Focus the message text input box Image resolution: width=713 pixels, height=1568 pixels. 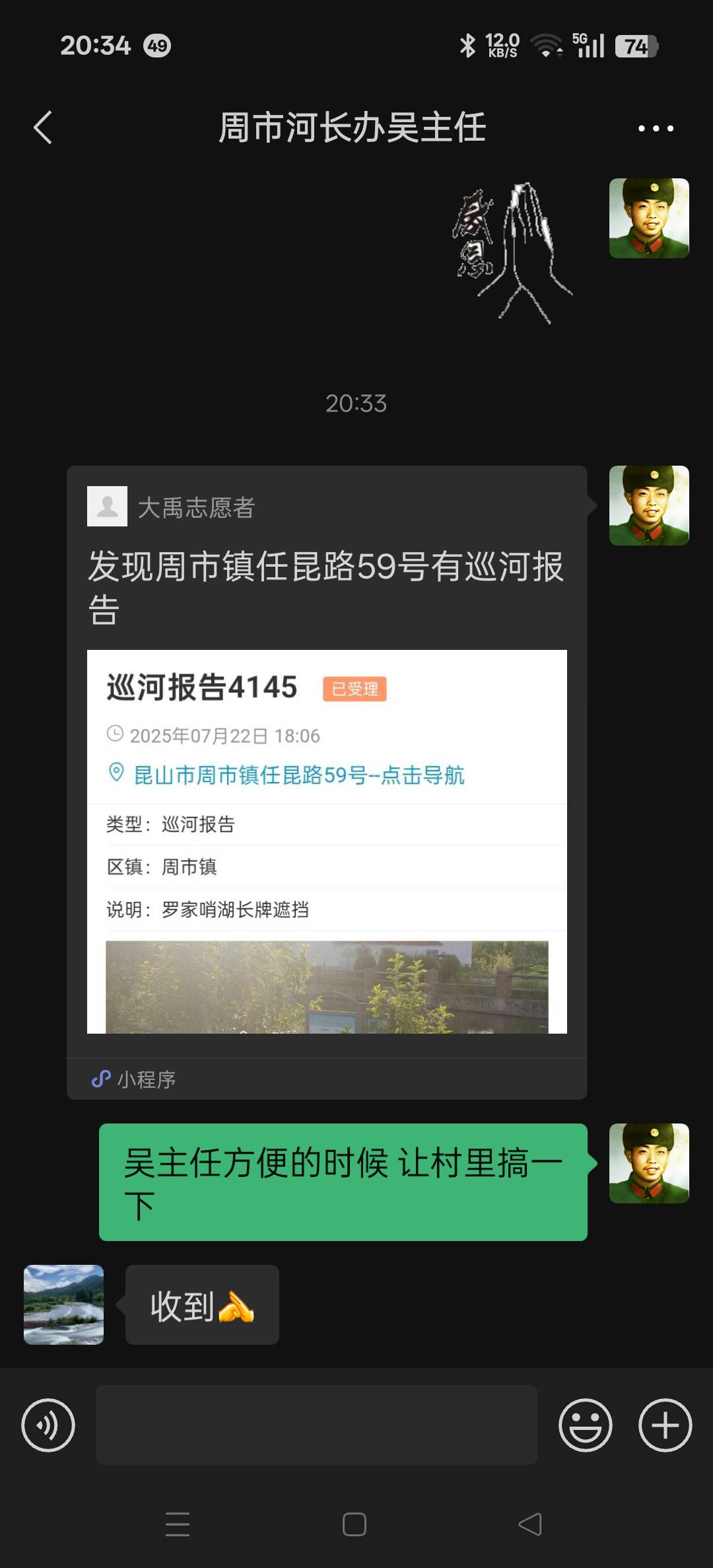tap(316, 1425)
